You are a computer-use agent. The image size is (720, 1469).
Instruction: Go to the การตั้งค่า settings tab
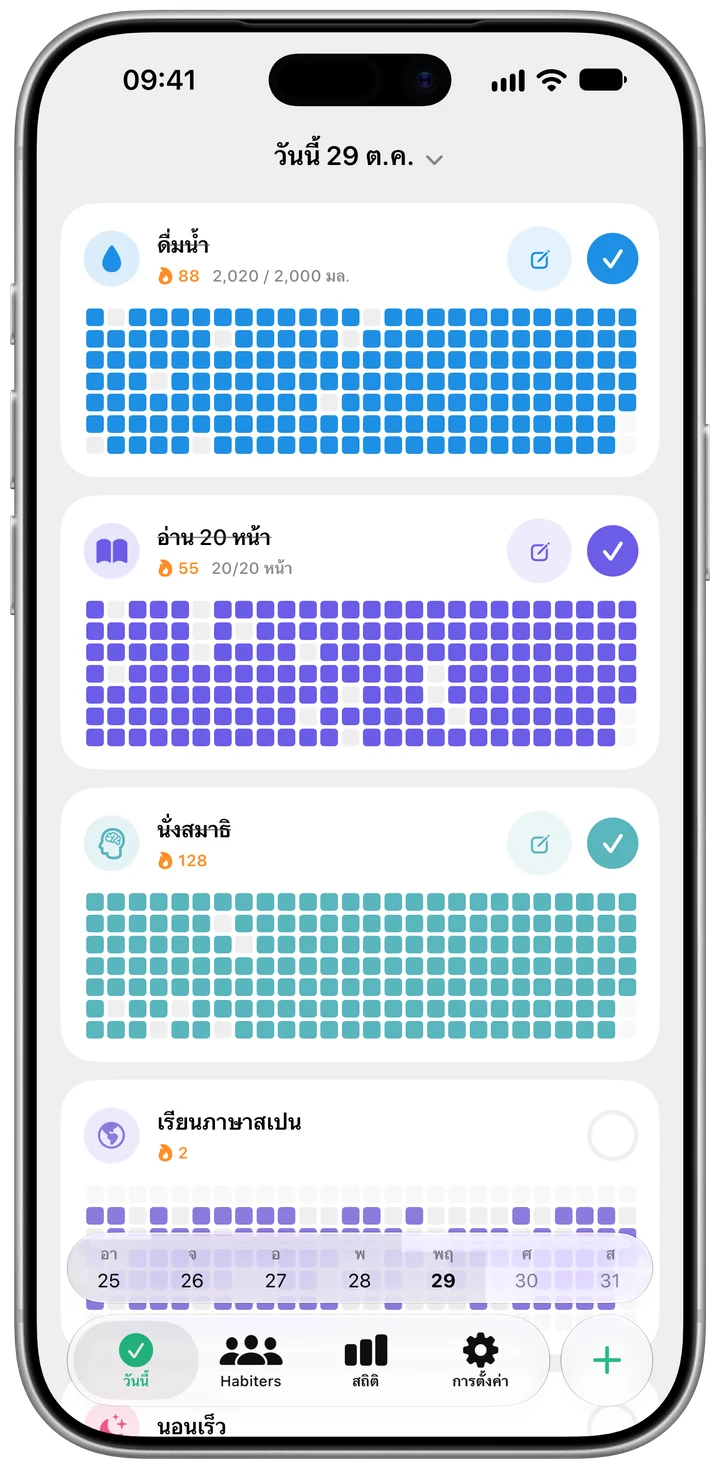pyautogui.click(x=480, y=1361)
